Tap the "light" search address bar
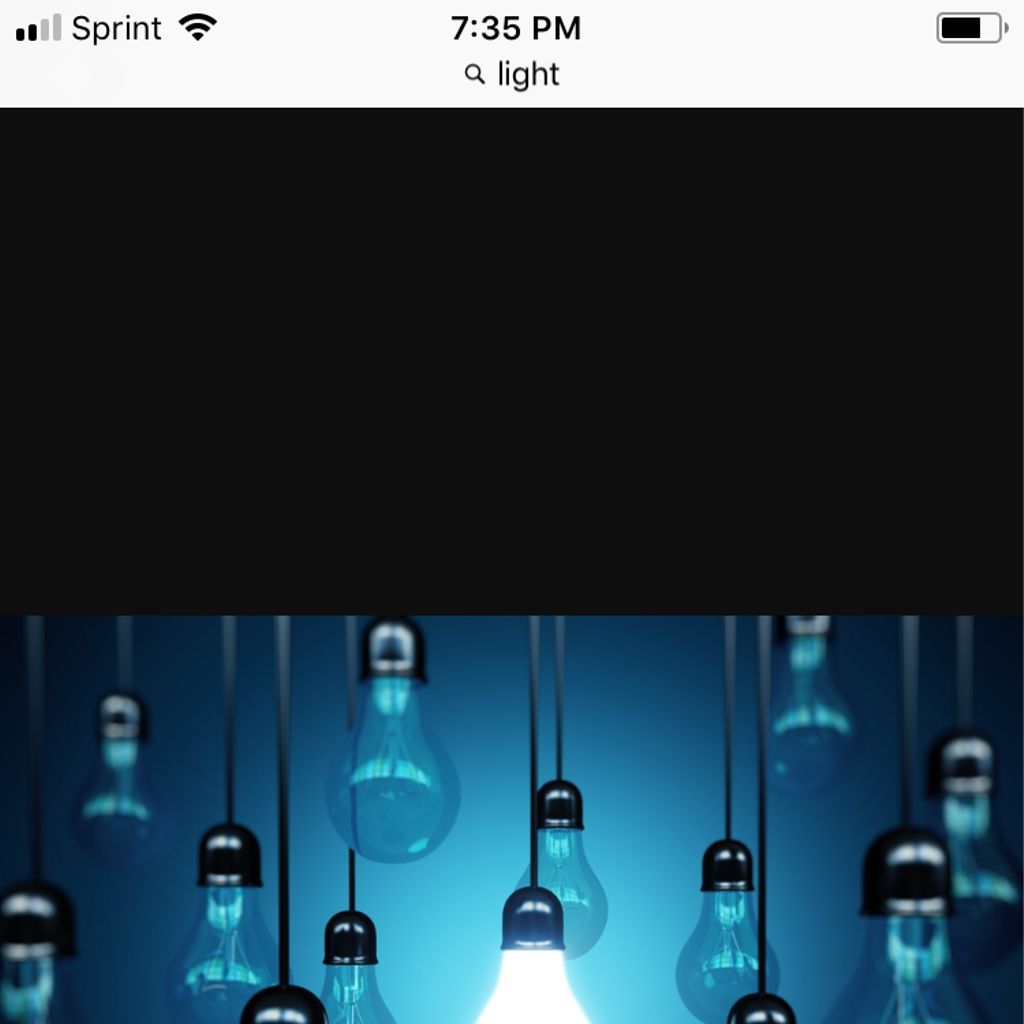Screen dimensions: 1024x1024 [x=513, y=75]
